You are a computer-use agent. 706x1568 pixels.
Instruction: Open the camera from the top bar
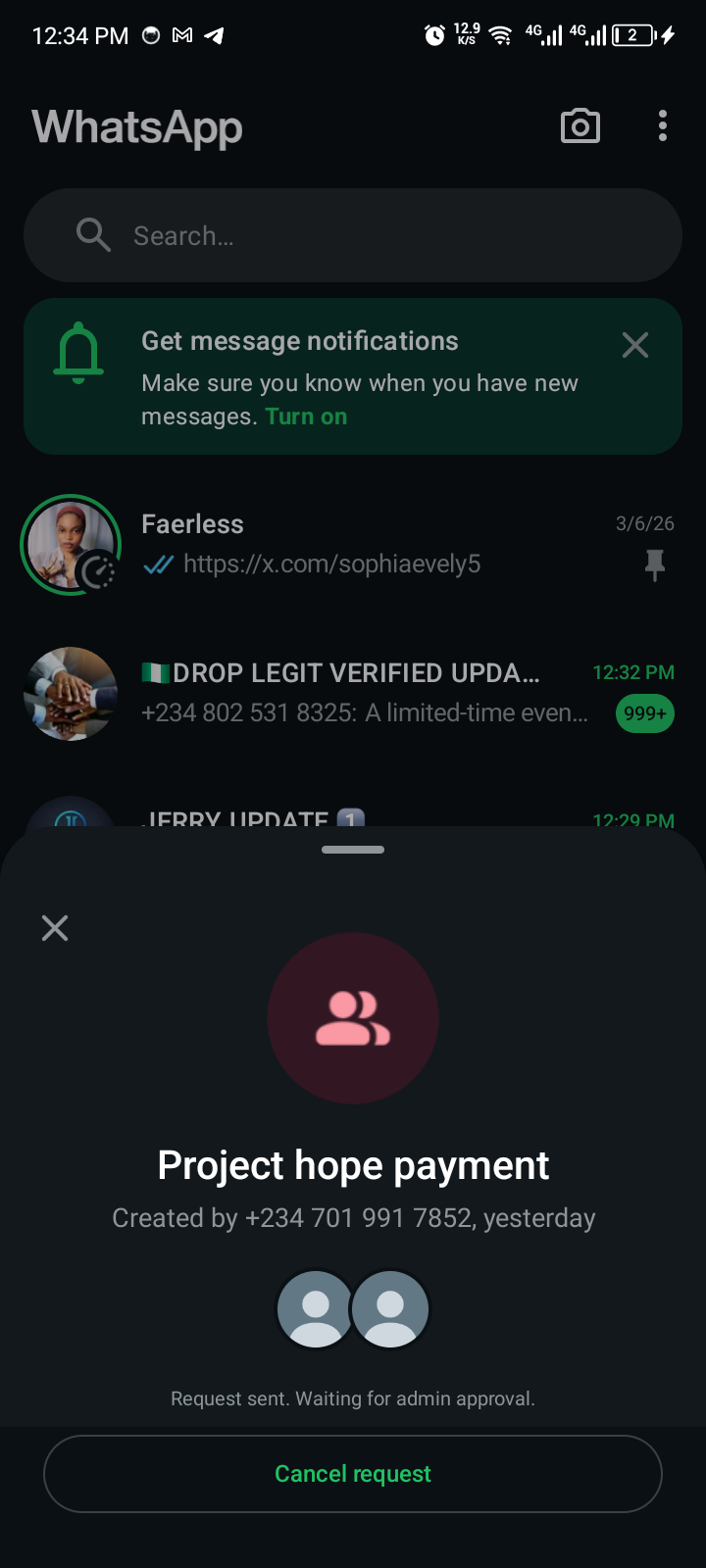pos(580,126)
